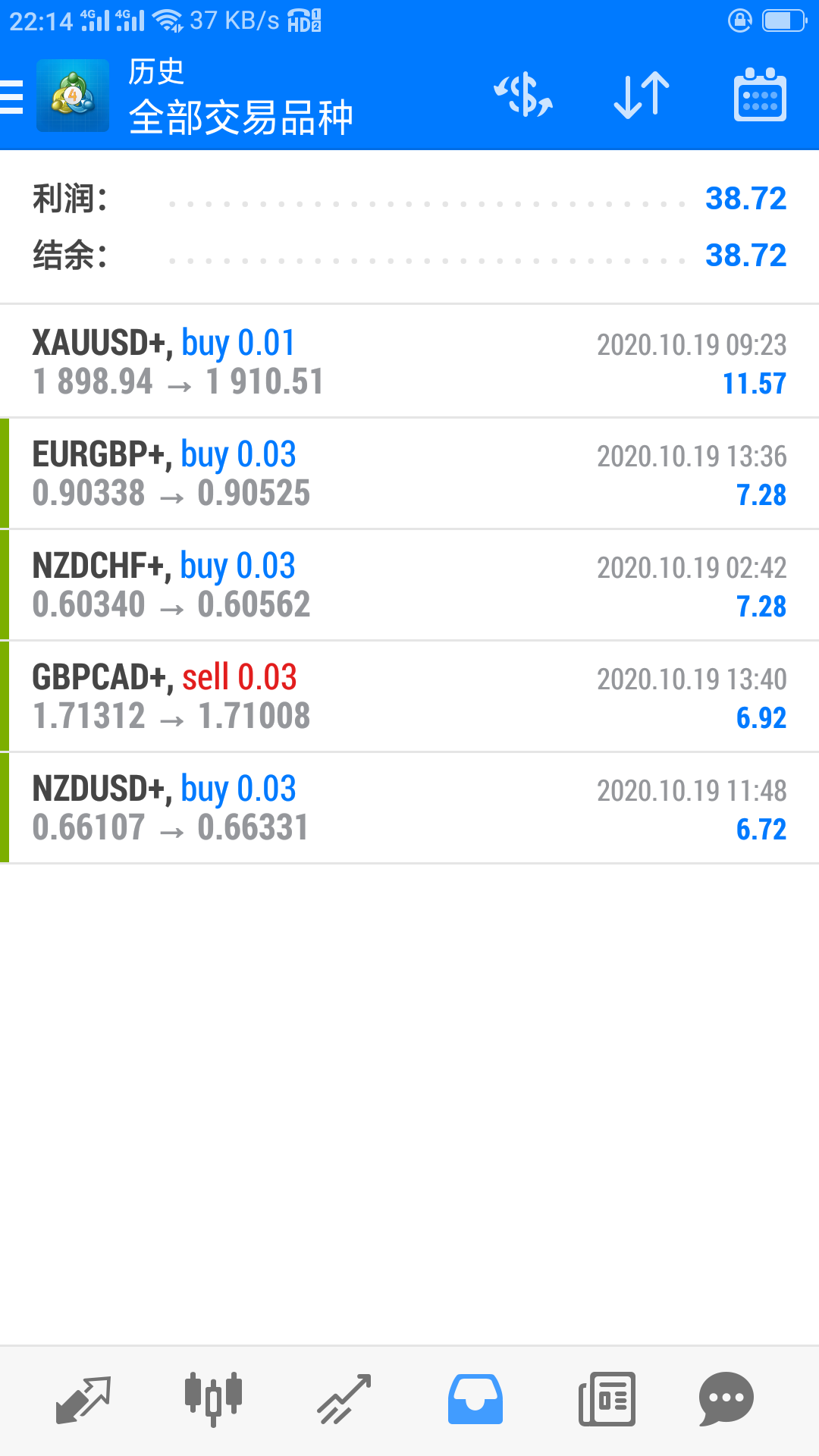Screen dimensions: 819x1456
Task: Open the calendar date range picker
Action: tap(760, 96)
